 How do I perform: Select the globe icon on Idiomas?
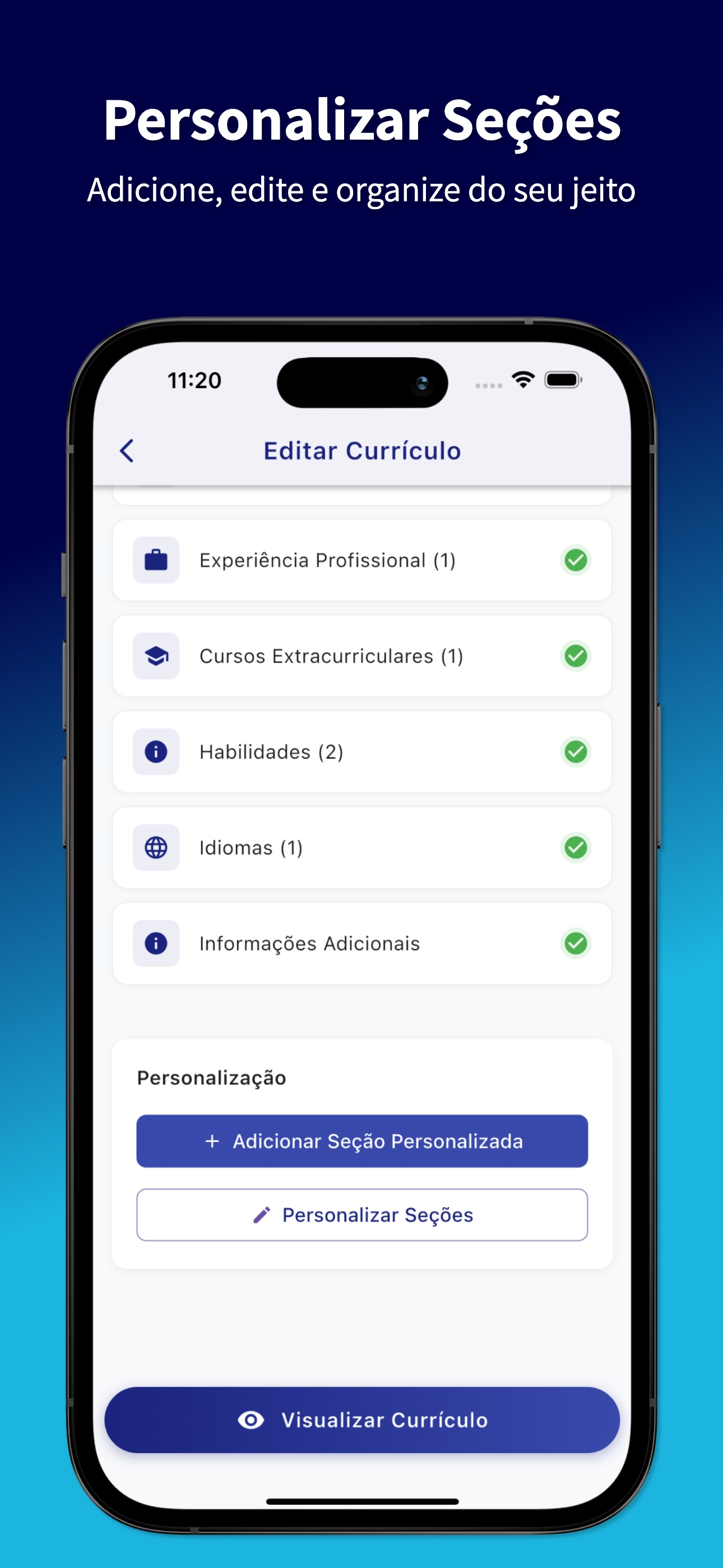click(x=156, y=847)
